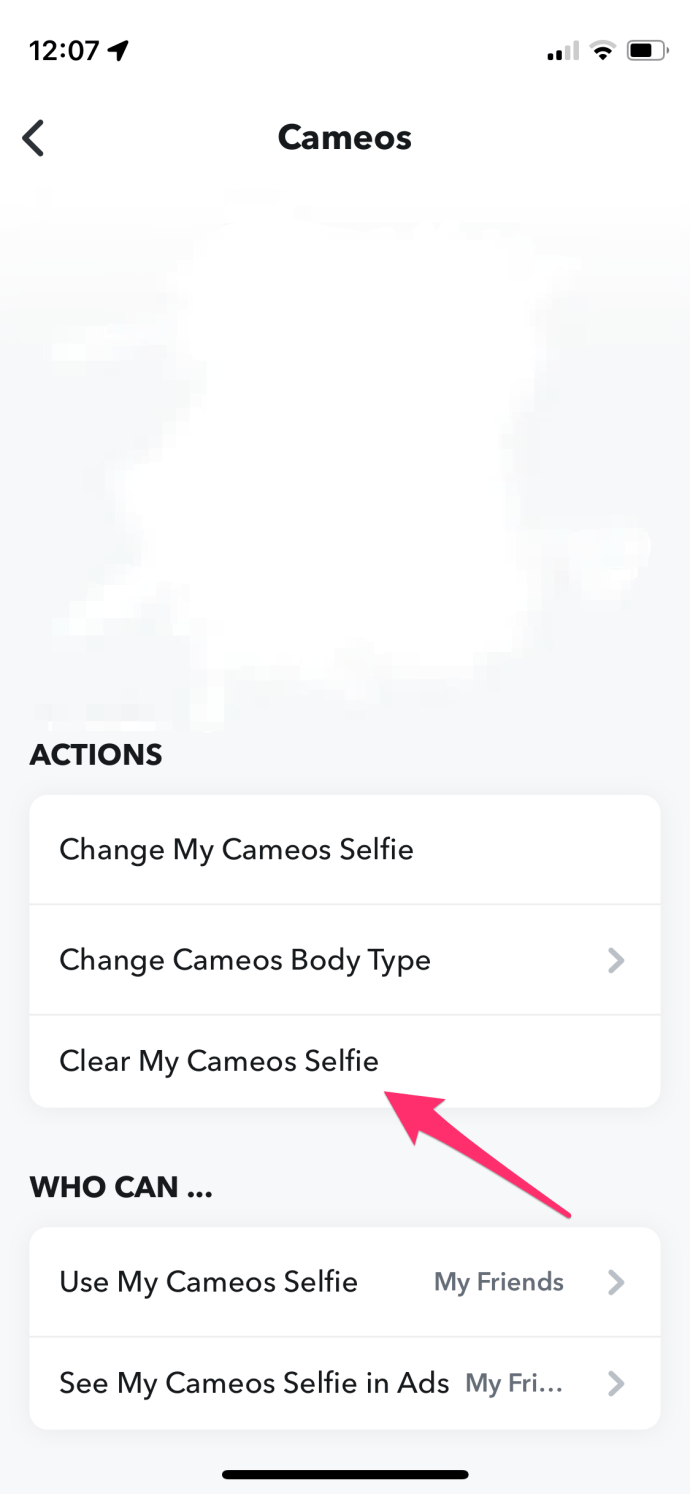Go back from the Cameos screen

tap(34, 138)
